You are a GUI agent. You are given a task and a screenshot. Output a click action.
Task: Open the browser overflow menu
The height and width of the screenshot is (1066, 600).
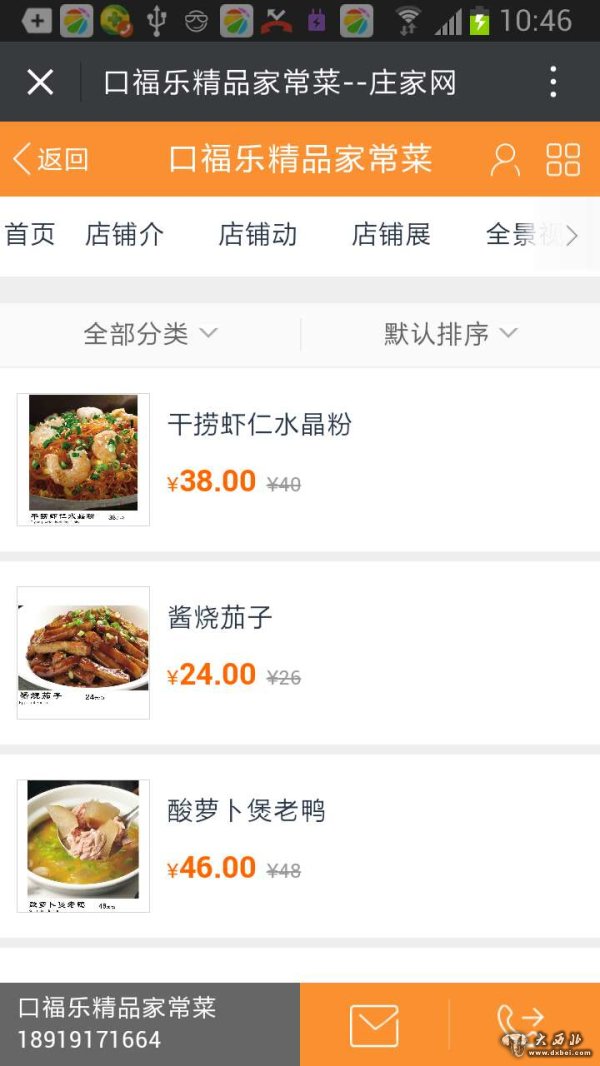click(553, 82)
